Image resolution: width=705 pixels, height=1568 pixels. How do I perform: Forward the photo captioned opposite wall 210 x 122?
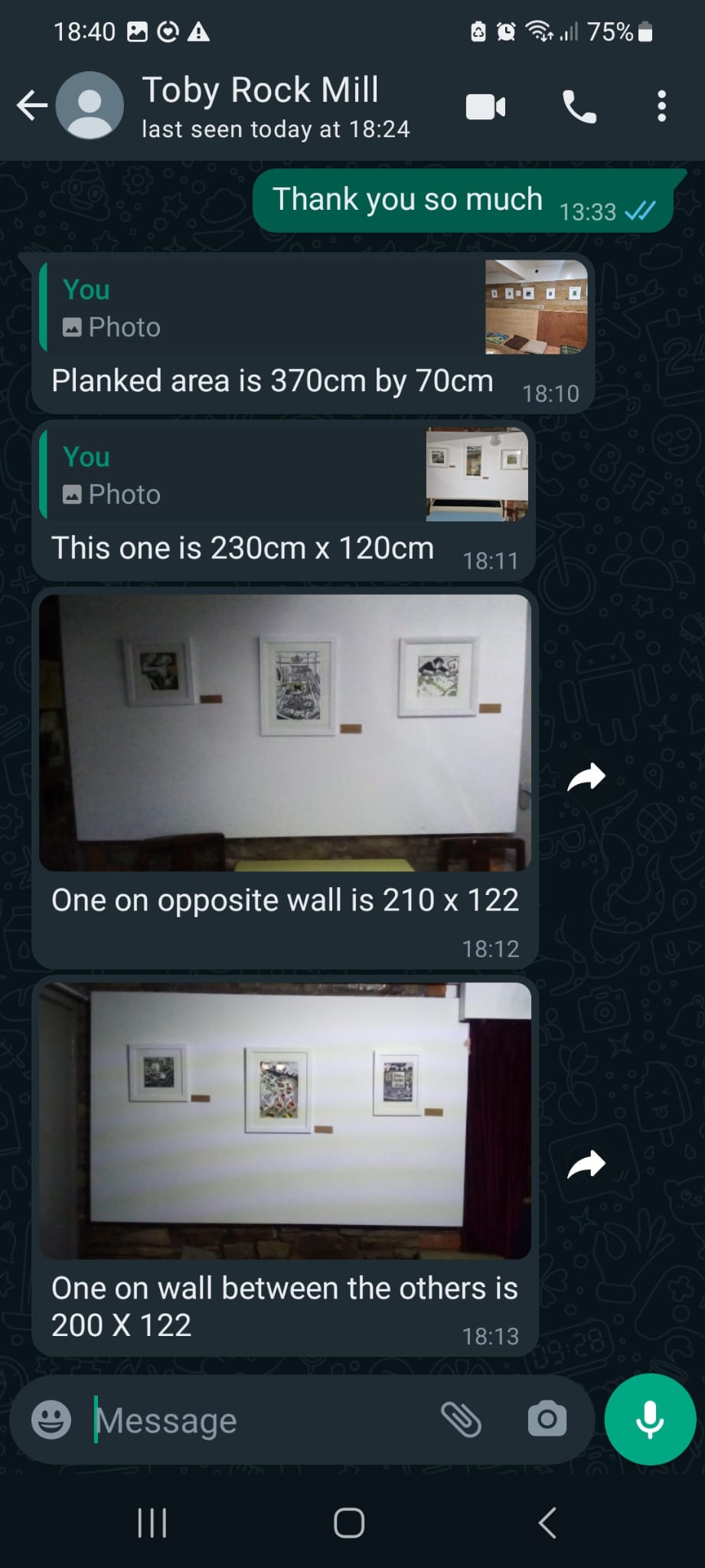[586, 778]
